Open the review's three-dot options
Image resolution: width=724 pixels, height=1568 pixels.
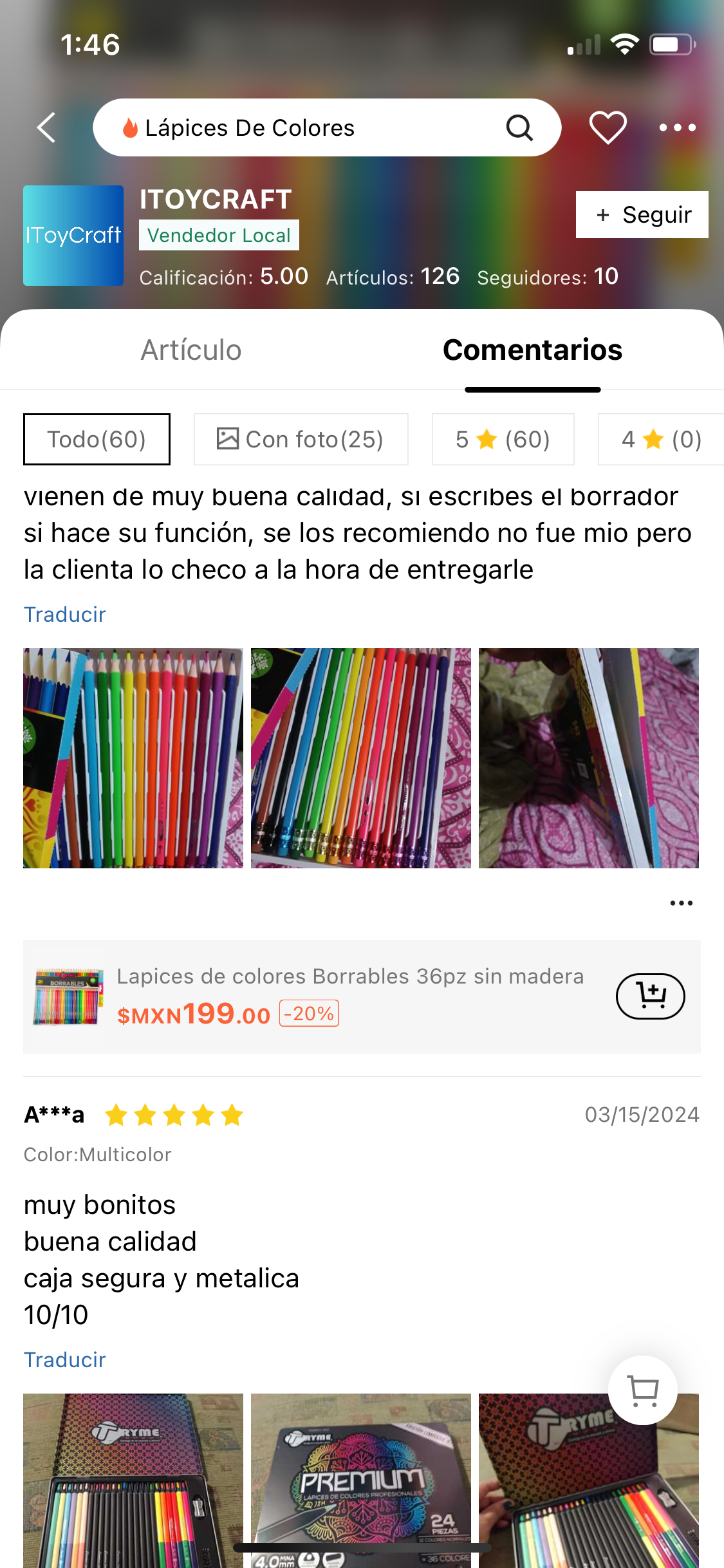coord(681,903)
